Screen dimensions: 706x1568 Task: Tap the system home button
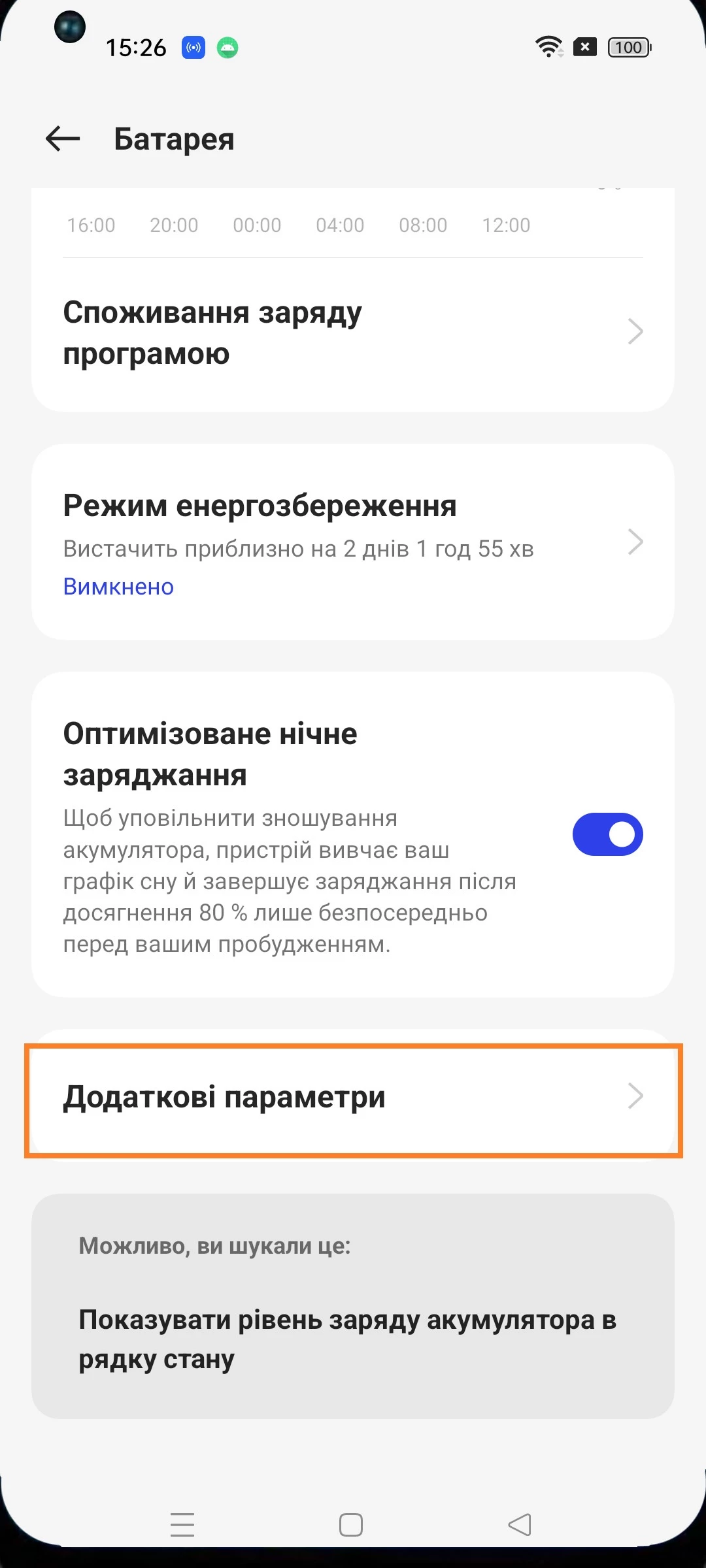(x=351, y=1525)
